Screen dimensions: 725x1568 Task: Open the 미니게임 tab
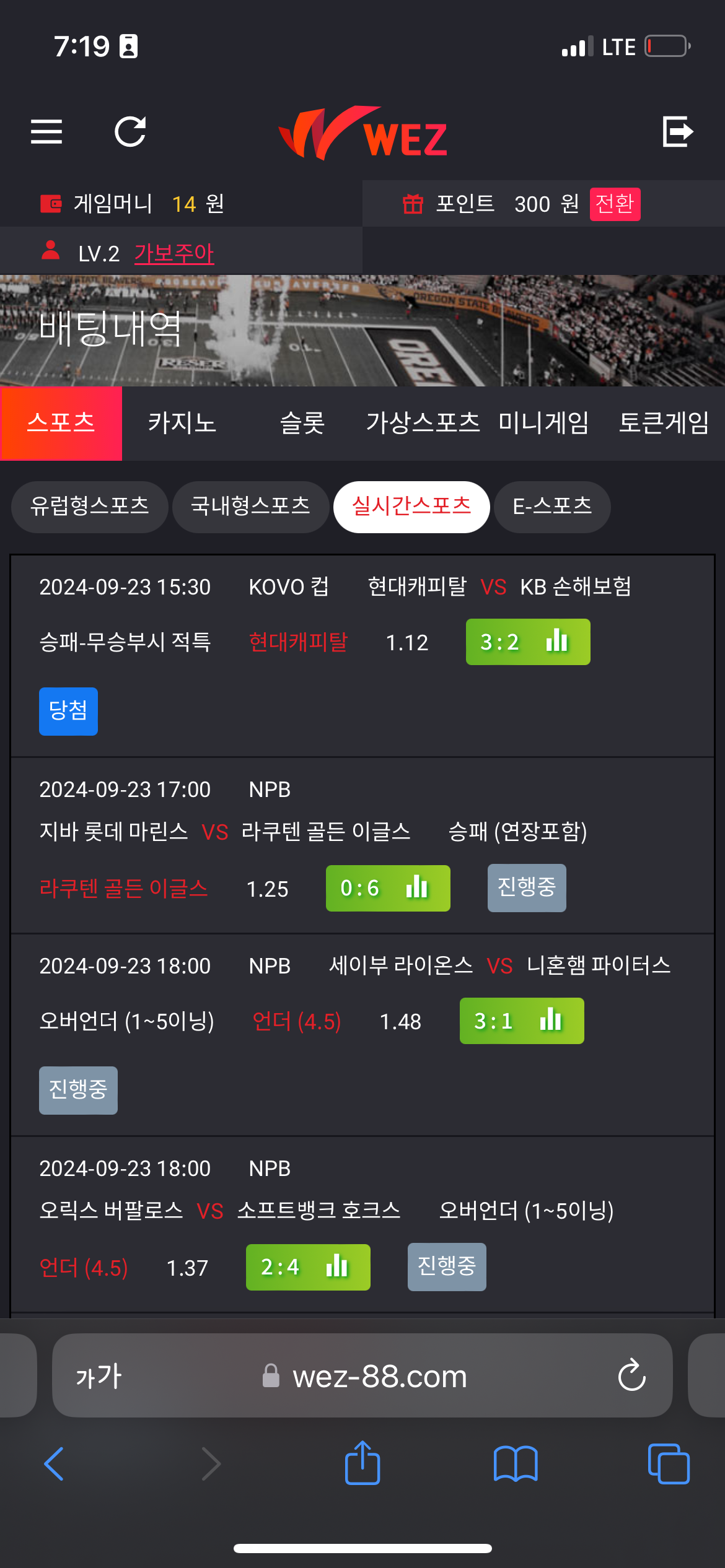543,423
